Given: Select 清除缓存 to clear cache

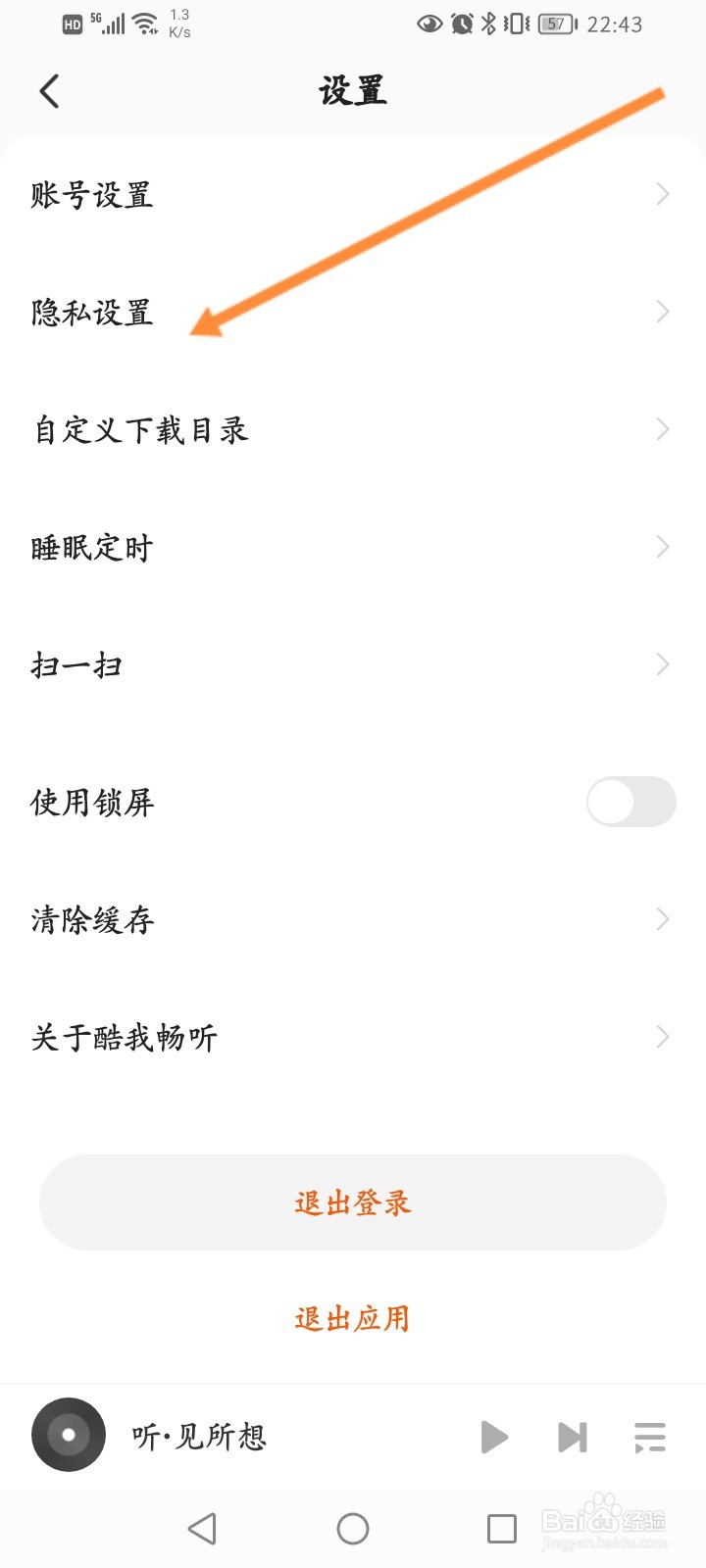Looking at the screenshot, I should coord(90,919).
